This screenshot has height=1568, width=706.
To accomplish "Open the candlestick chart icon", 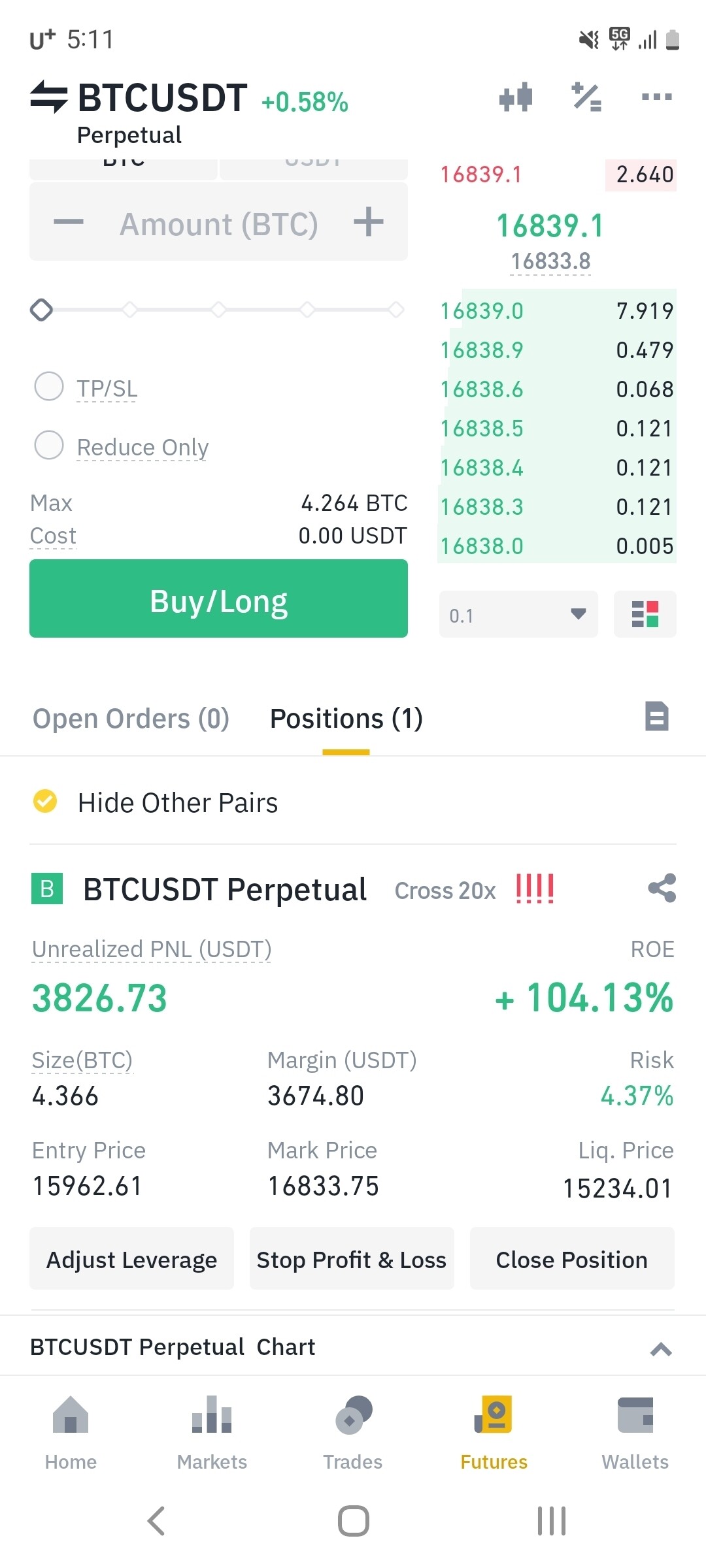I will point(516,97).
